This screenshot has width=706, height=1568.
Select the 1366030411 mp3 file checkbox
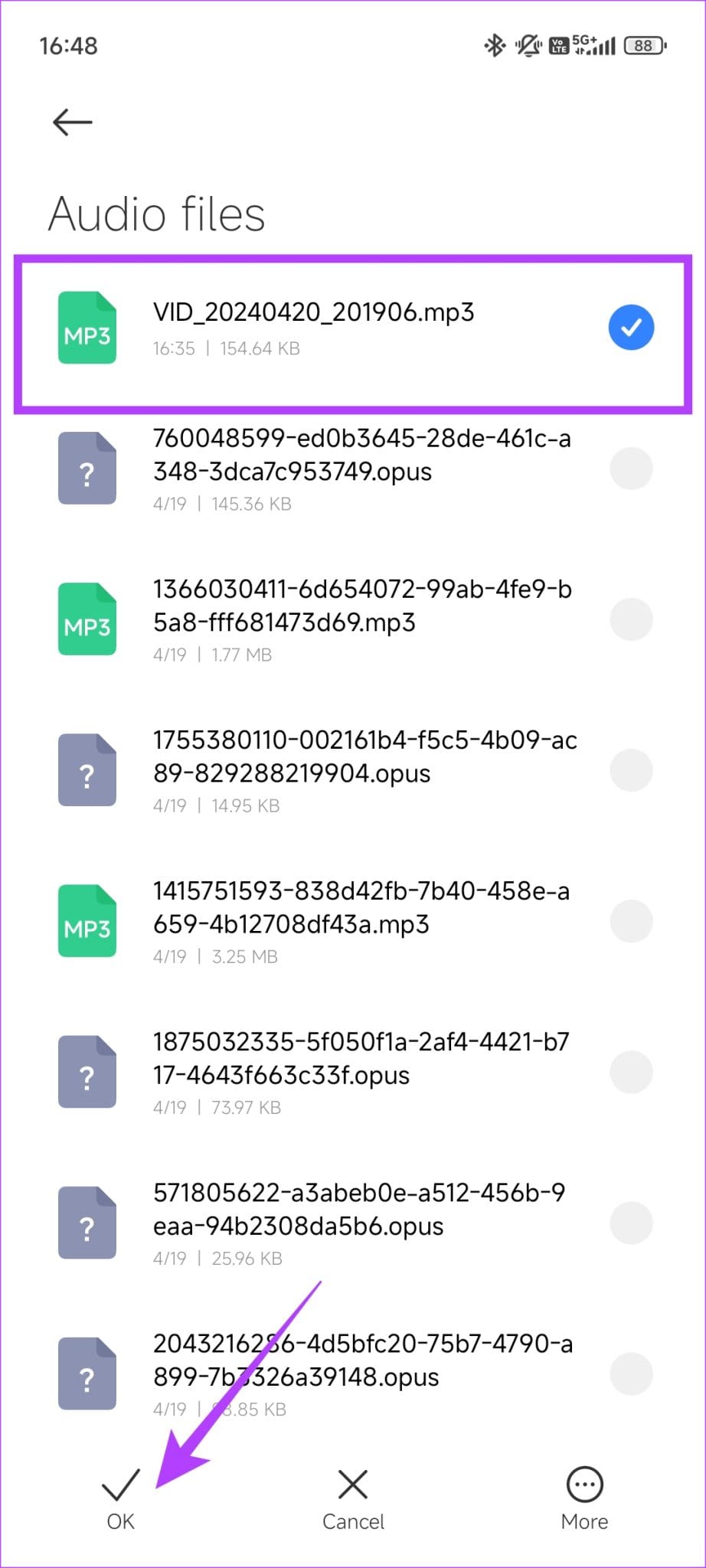[x=631, y=619]
